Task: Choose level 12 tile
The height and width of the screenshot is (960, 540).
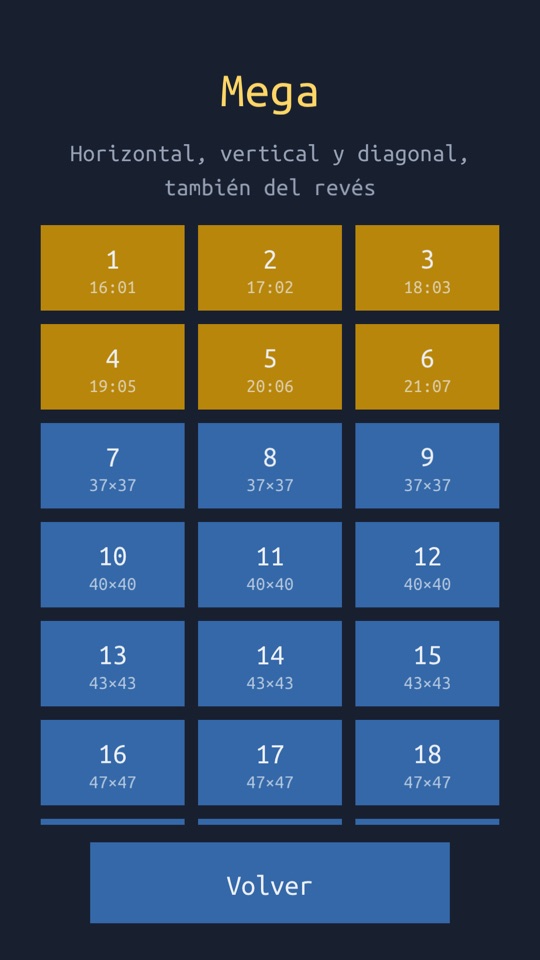Action: coord(427,564)
